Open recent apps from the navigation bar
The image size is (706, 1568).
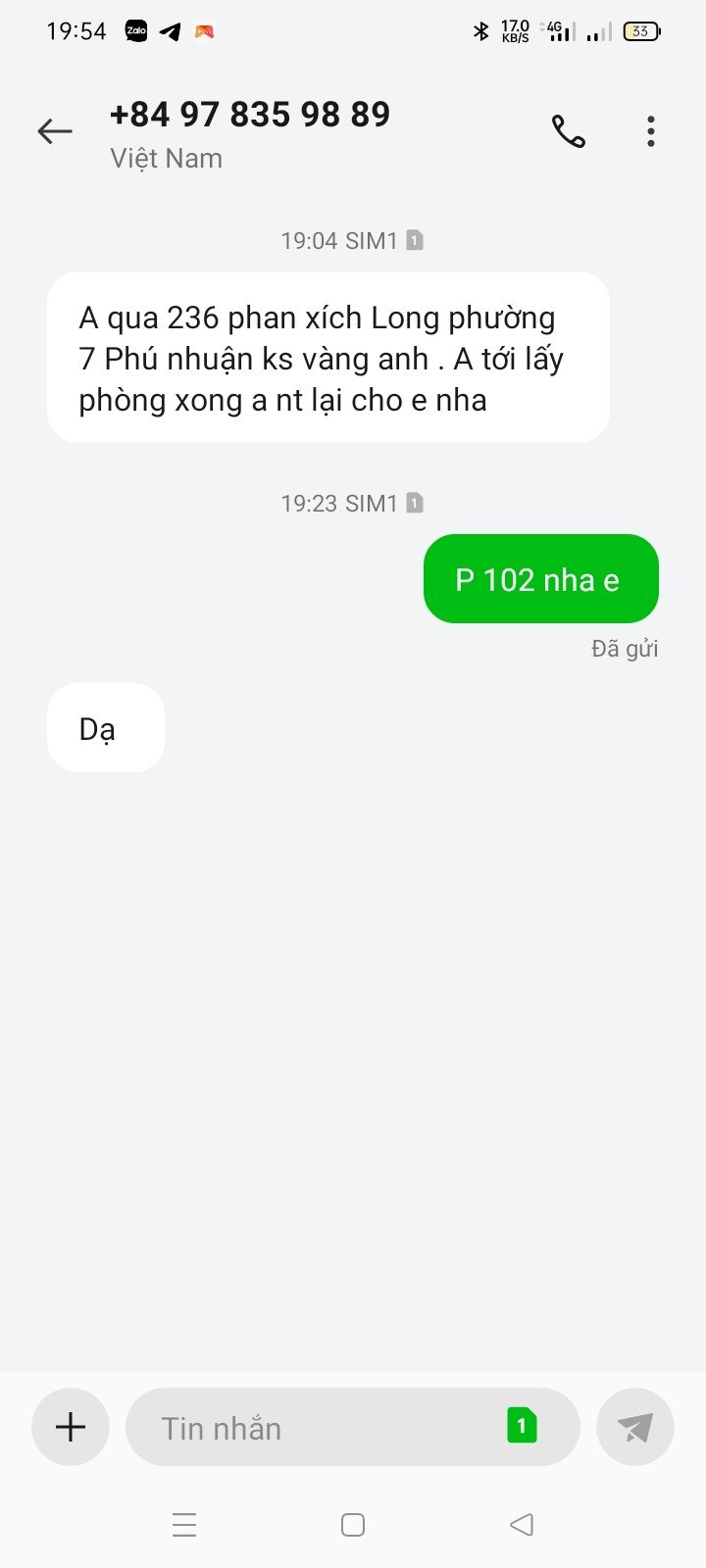pyautogui.click(x=184, y=1525)
